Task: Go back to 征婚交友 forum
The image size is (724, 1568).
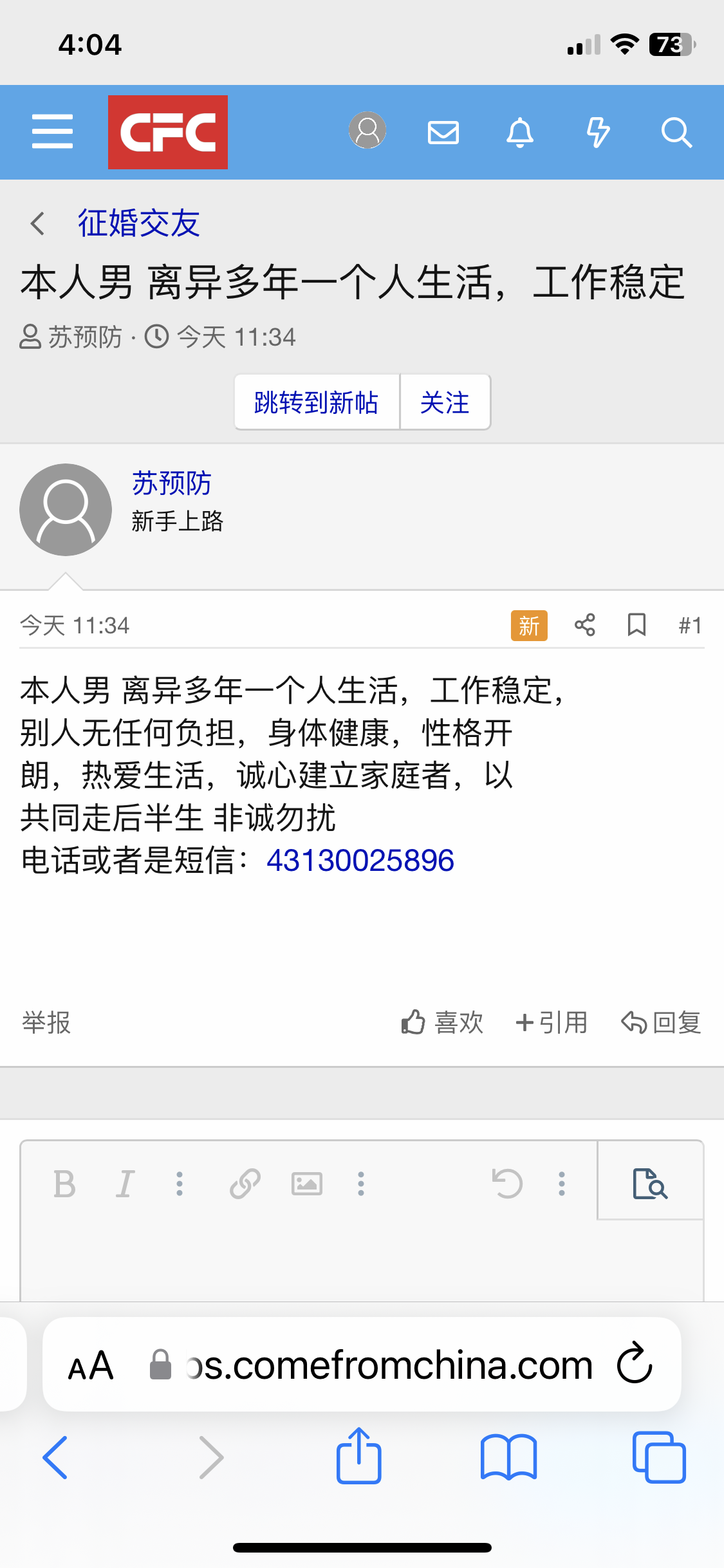Action: (138, 223)
